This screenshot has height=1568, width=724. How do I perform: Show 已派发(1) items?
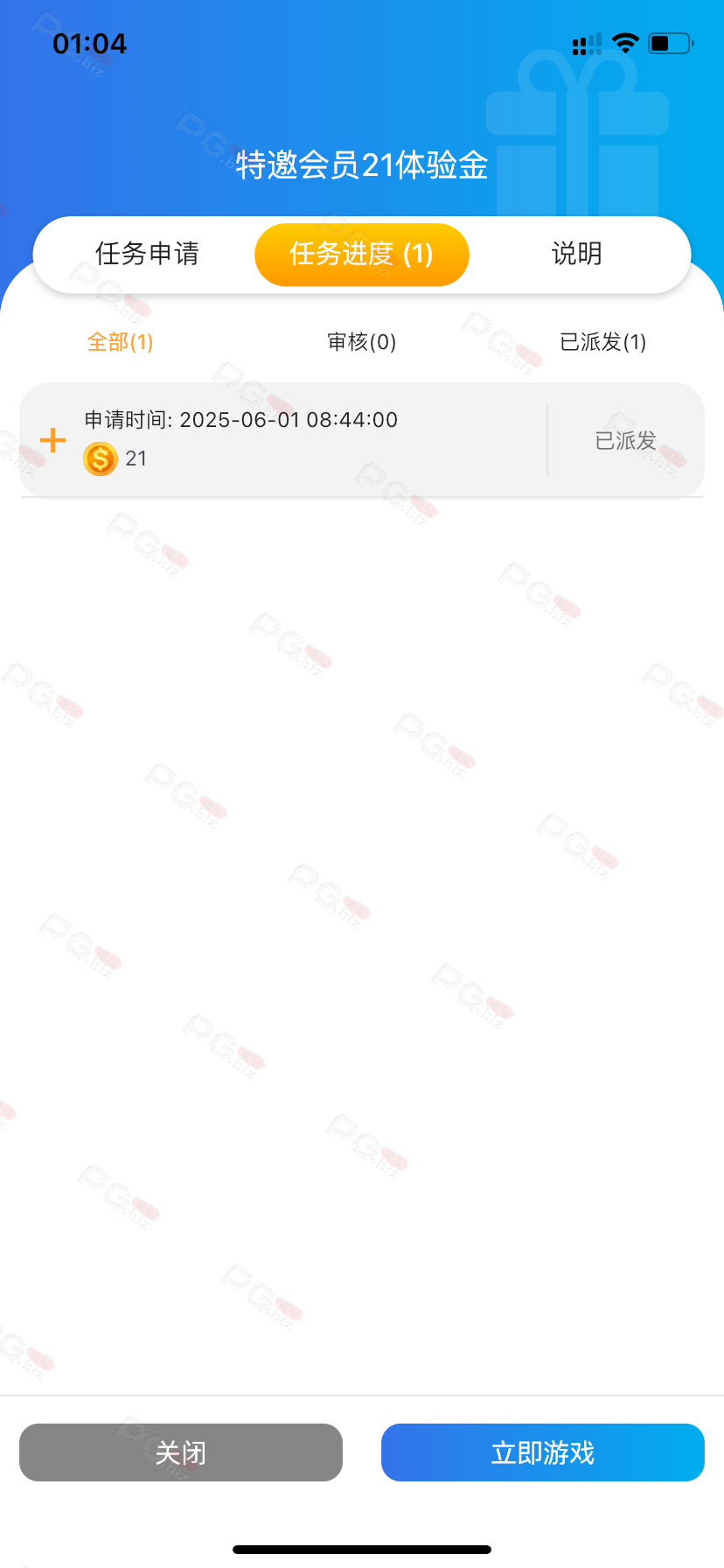603,342
